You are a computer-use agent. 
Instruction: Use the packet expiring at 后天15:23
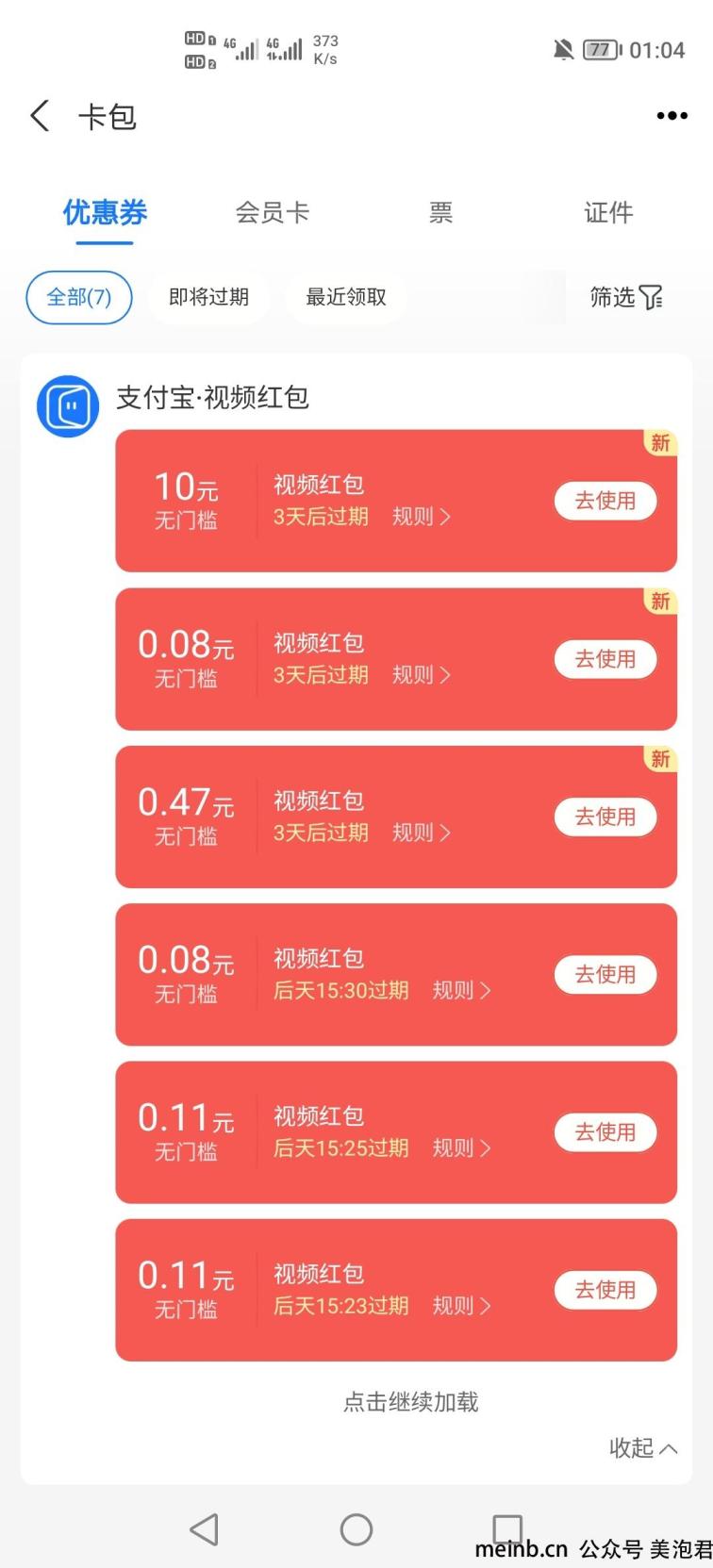click(x=605, y=1290)
